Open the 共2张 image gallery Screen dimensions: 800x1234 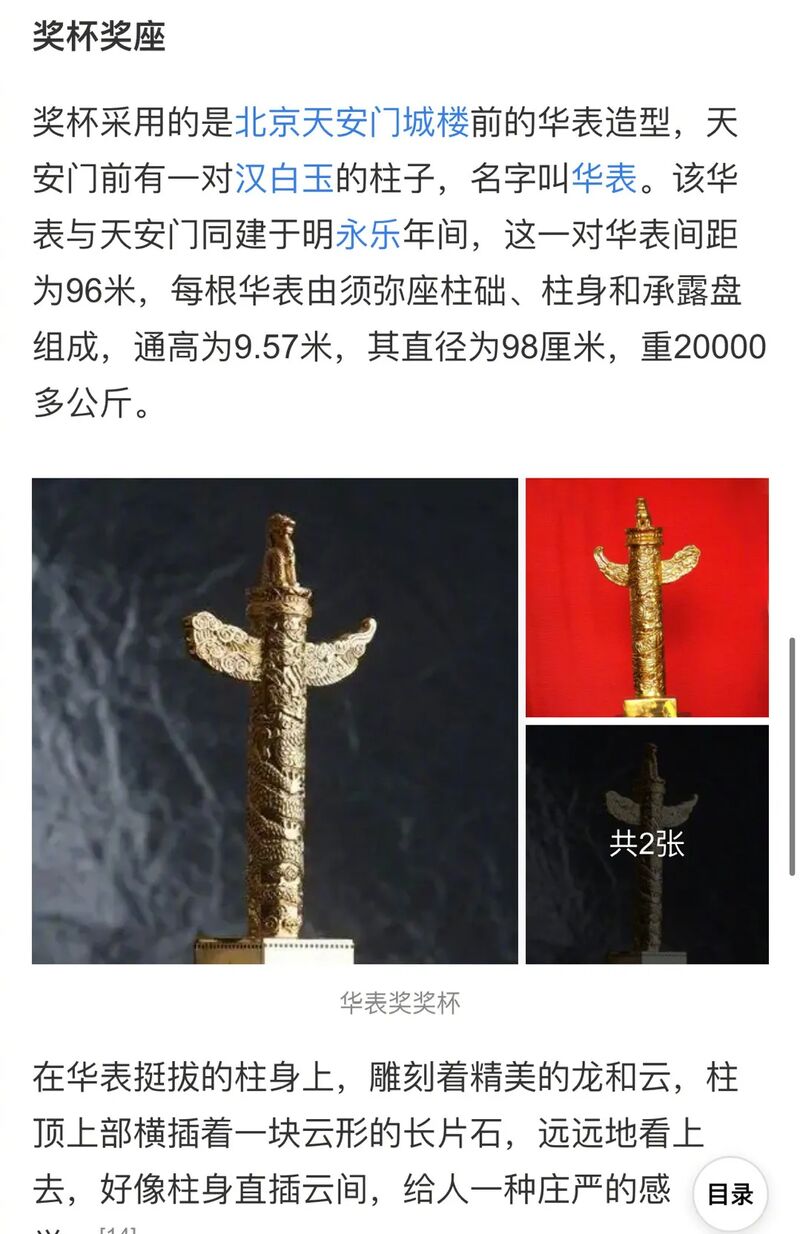(647, 844)
